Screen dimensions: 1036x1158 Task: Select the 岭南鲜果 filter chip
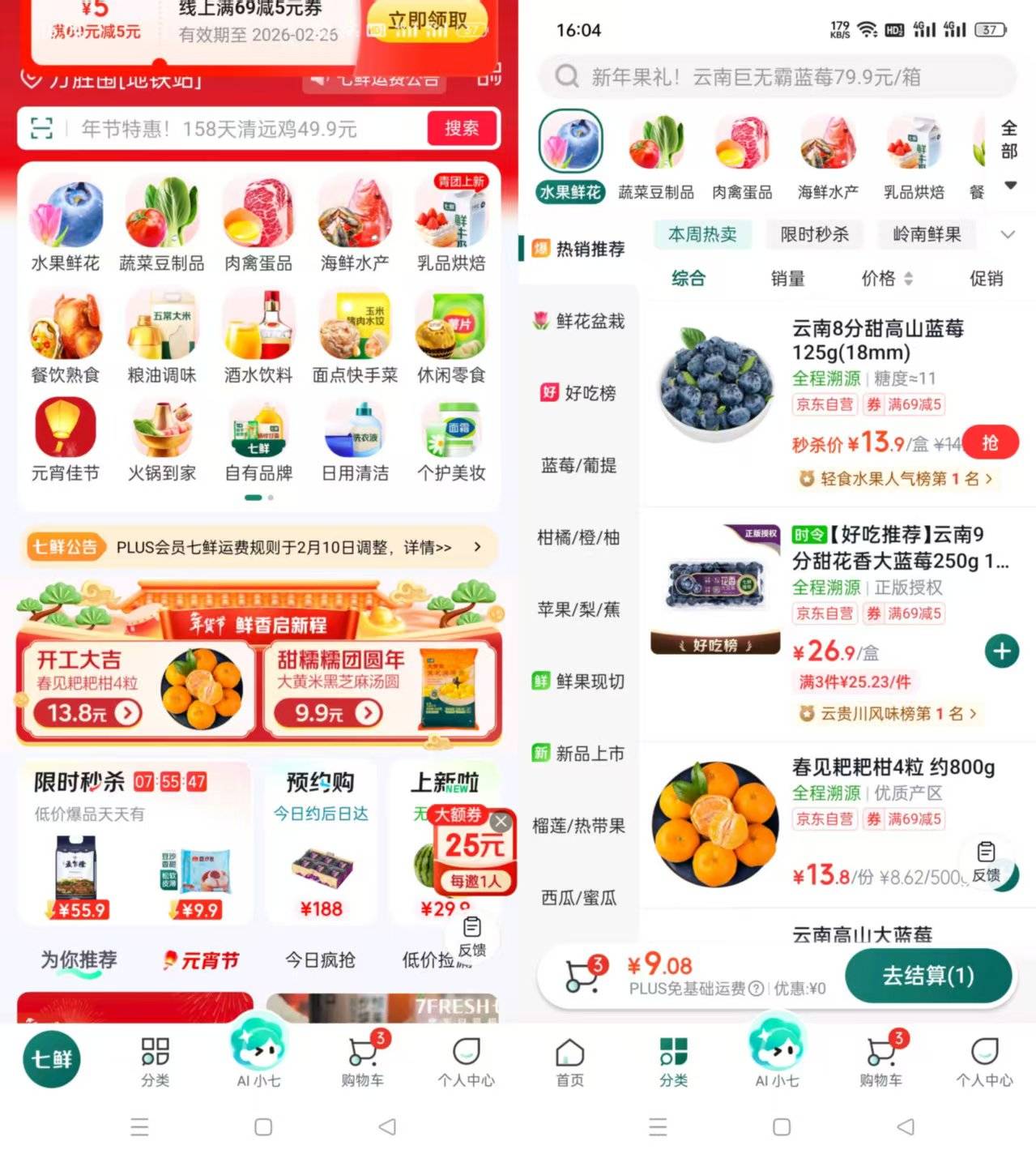[927, 235]
